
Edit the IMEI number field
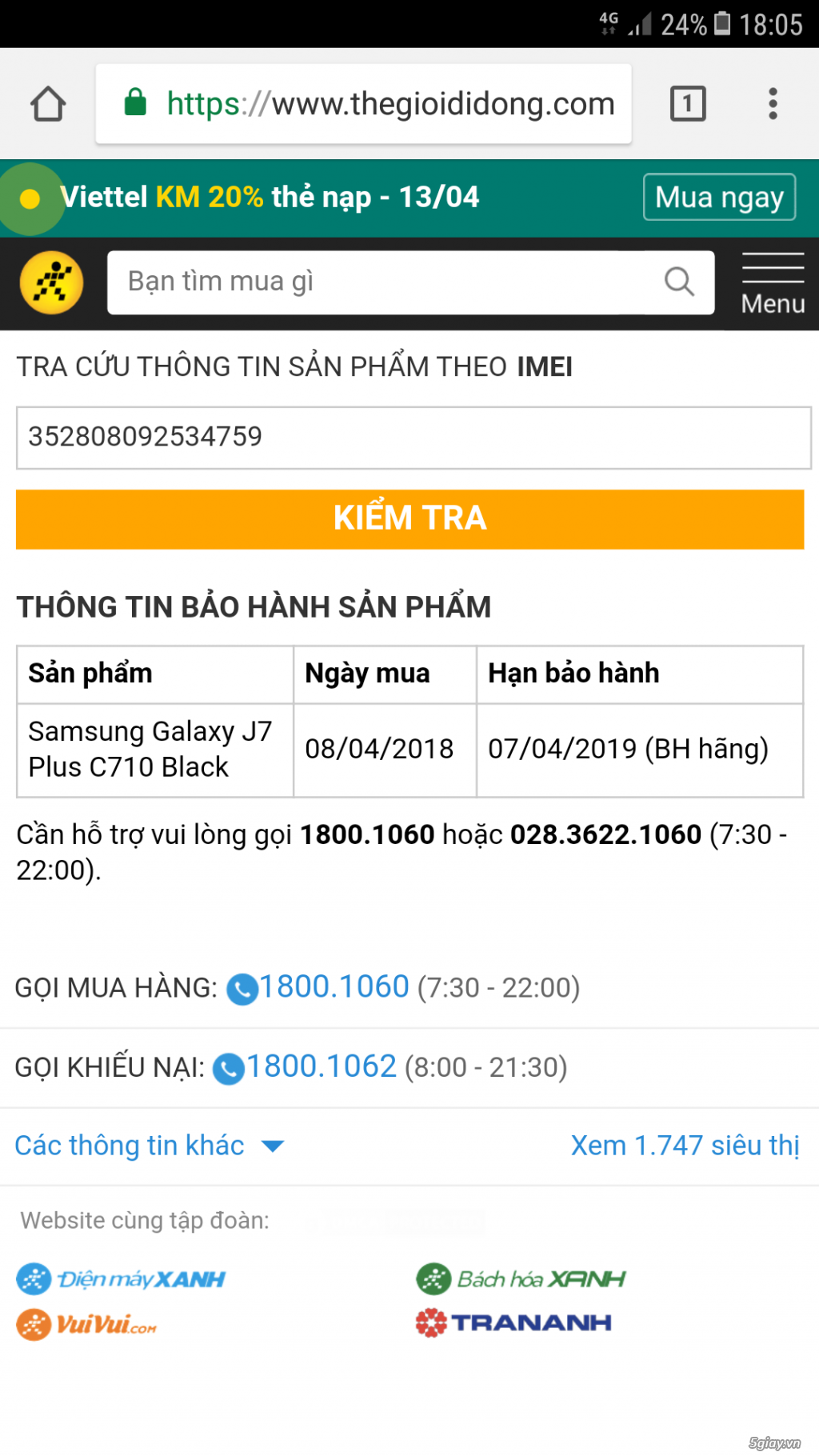pyautogui.click(x=413, y=438)
